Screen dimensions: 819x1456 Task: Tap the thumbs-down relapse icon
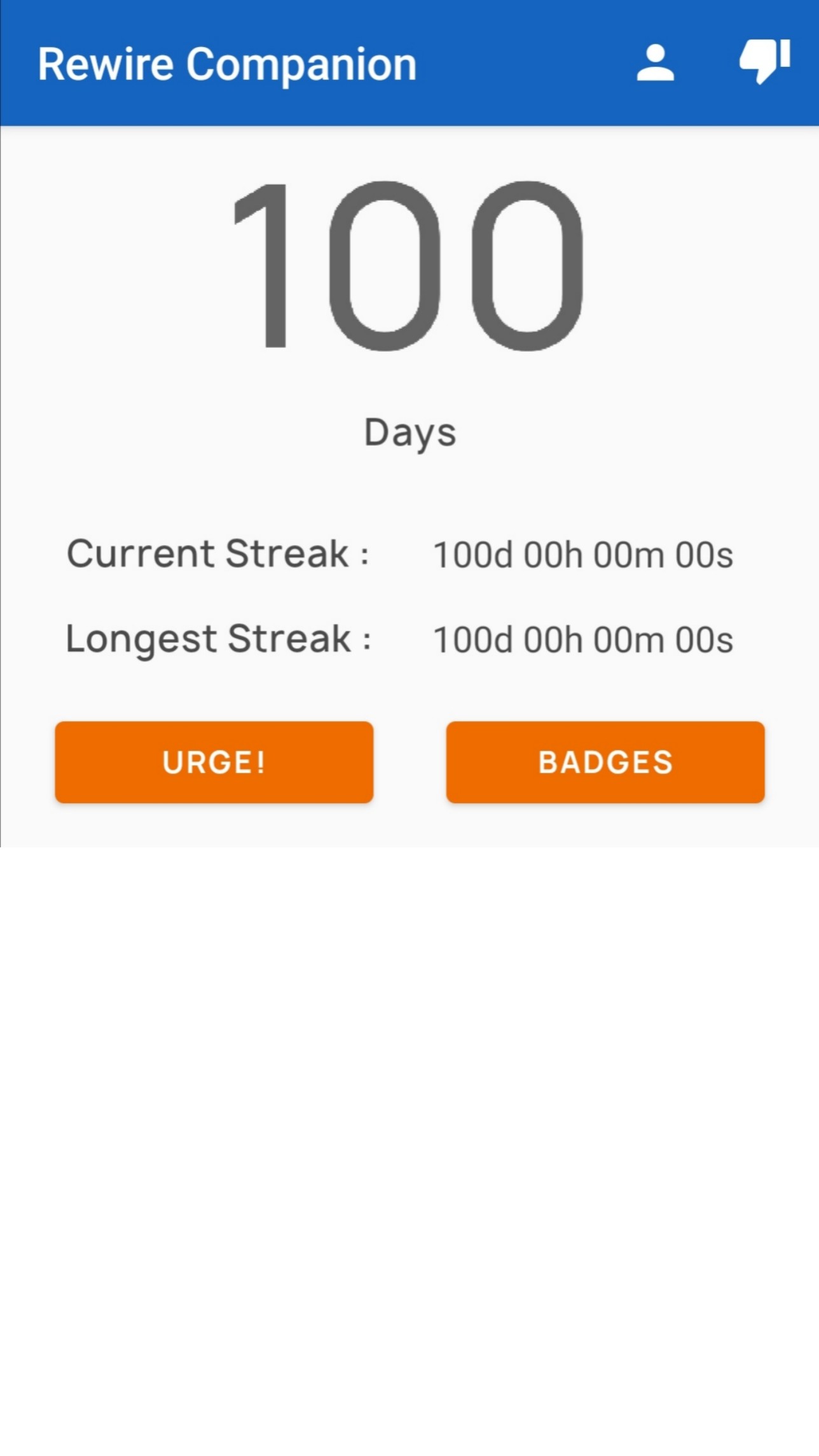click(764, 62)
